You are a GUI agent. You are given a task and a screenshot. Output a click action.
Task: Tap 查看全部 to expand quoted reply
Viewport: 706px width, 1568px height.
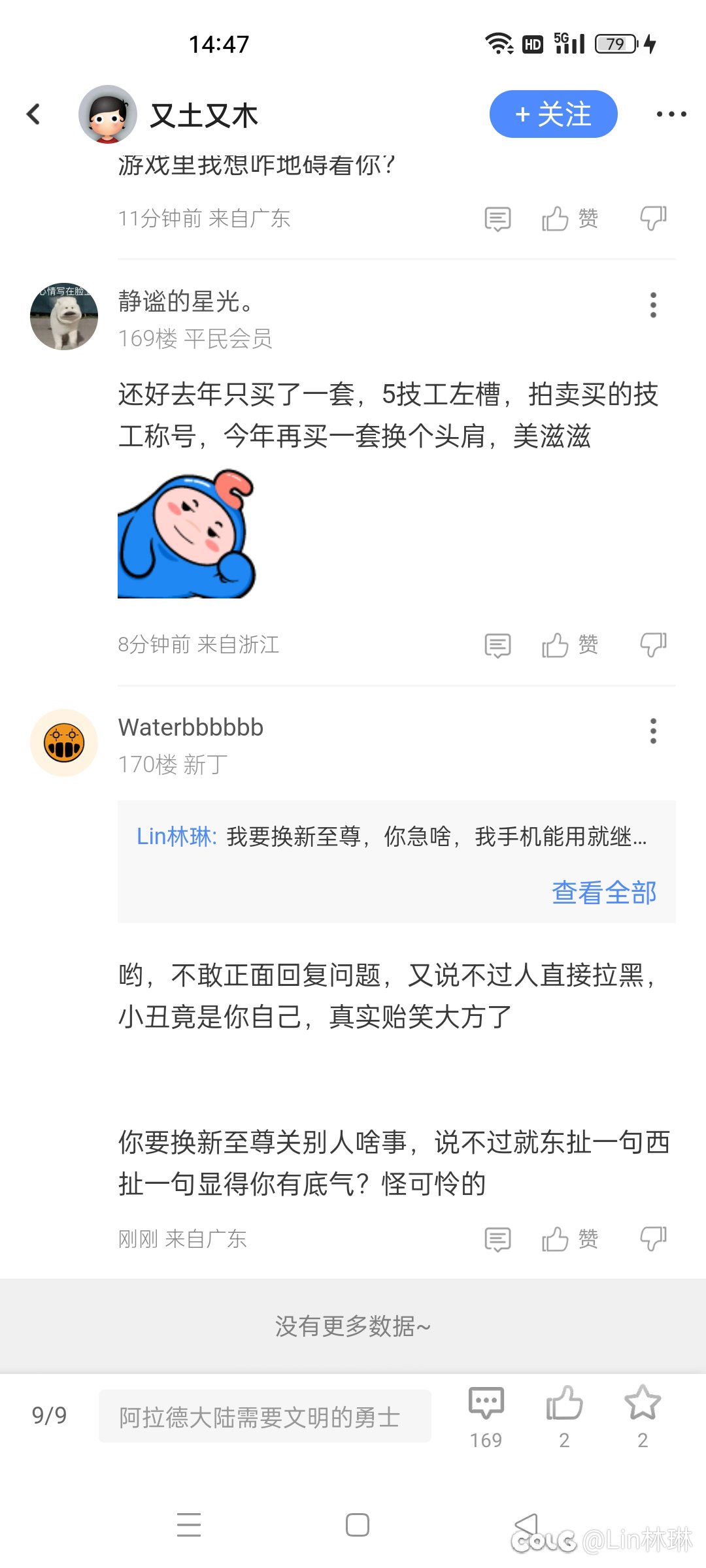(604, 892)
